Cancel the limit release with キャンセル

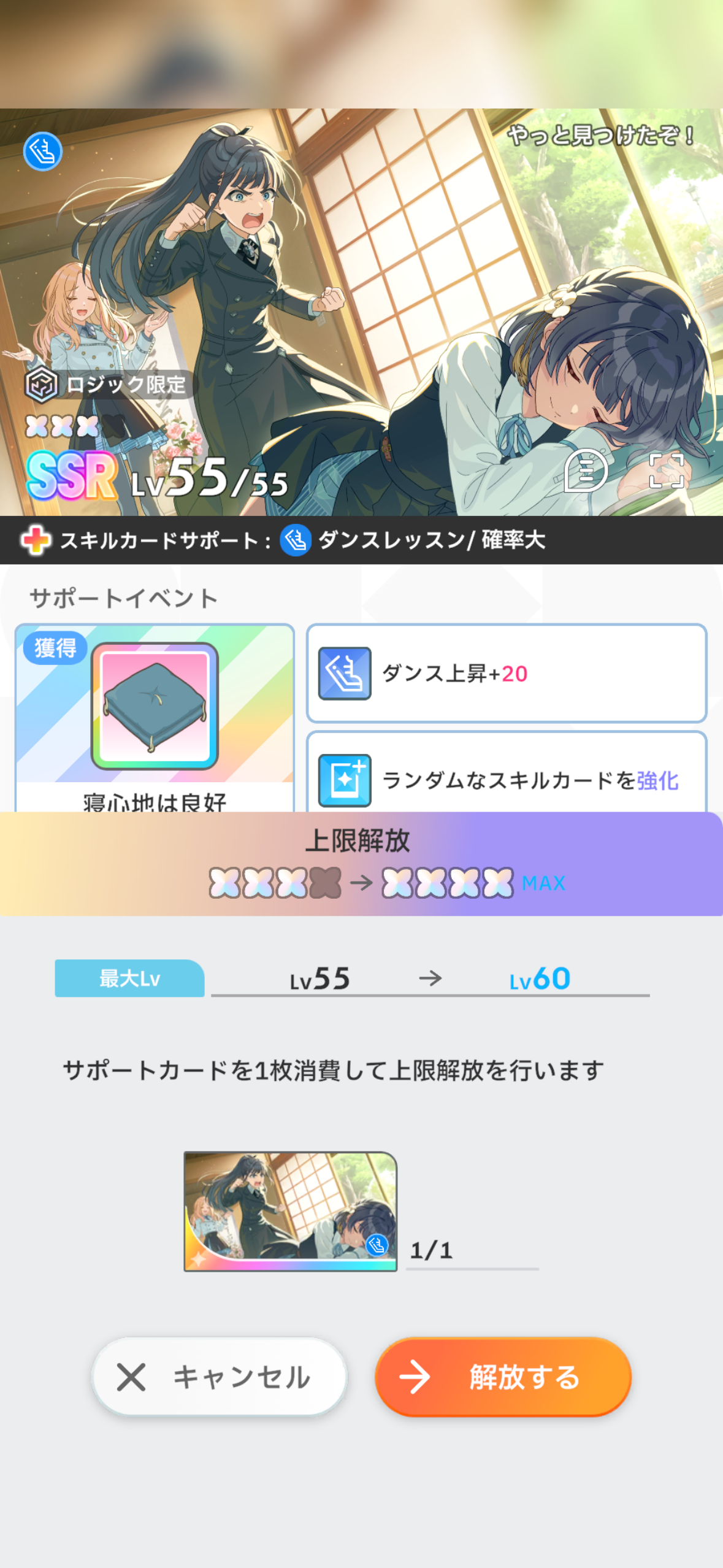[220, 1377]
